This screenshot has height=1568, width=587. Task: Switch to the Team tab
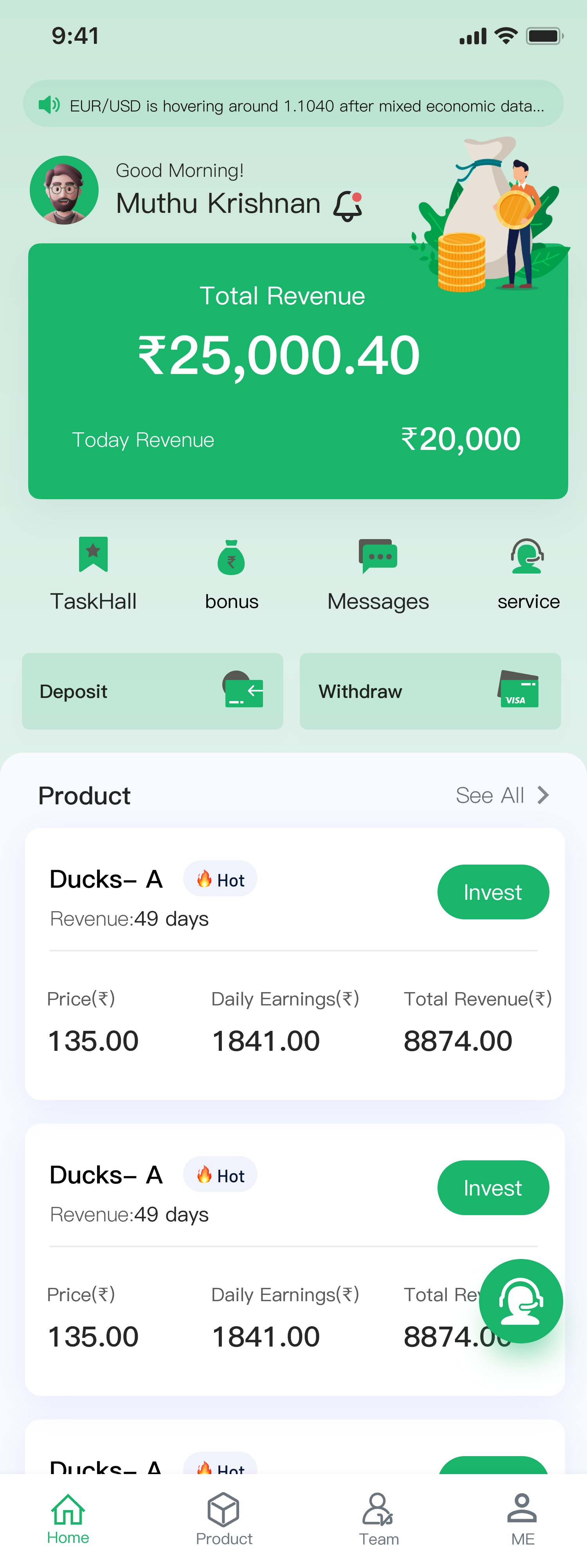(379, 1519)
